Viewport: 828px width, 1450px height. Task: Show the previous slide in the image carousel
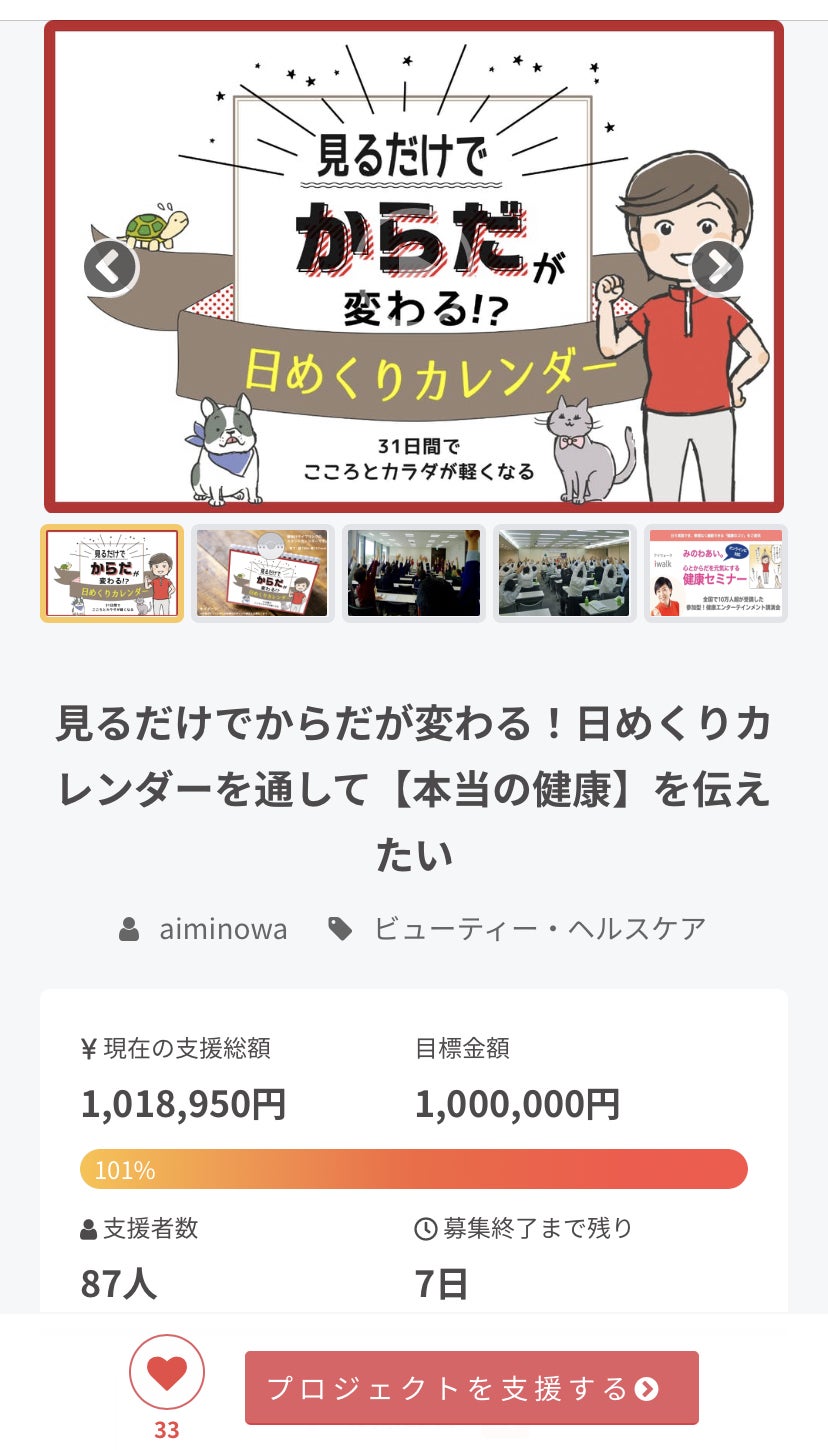[110, 267]
